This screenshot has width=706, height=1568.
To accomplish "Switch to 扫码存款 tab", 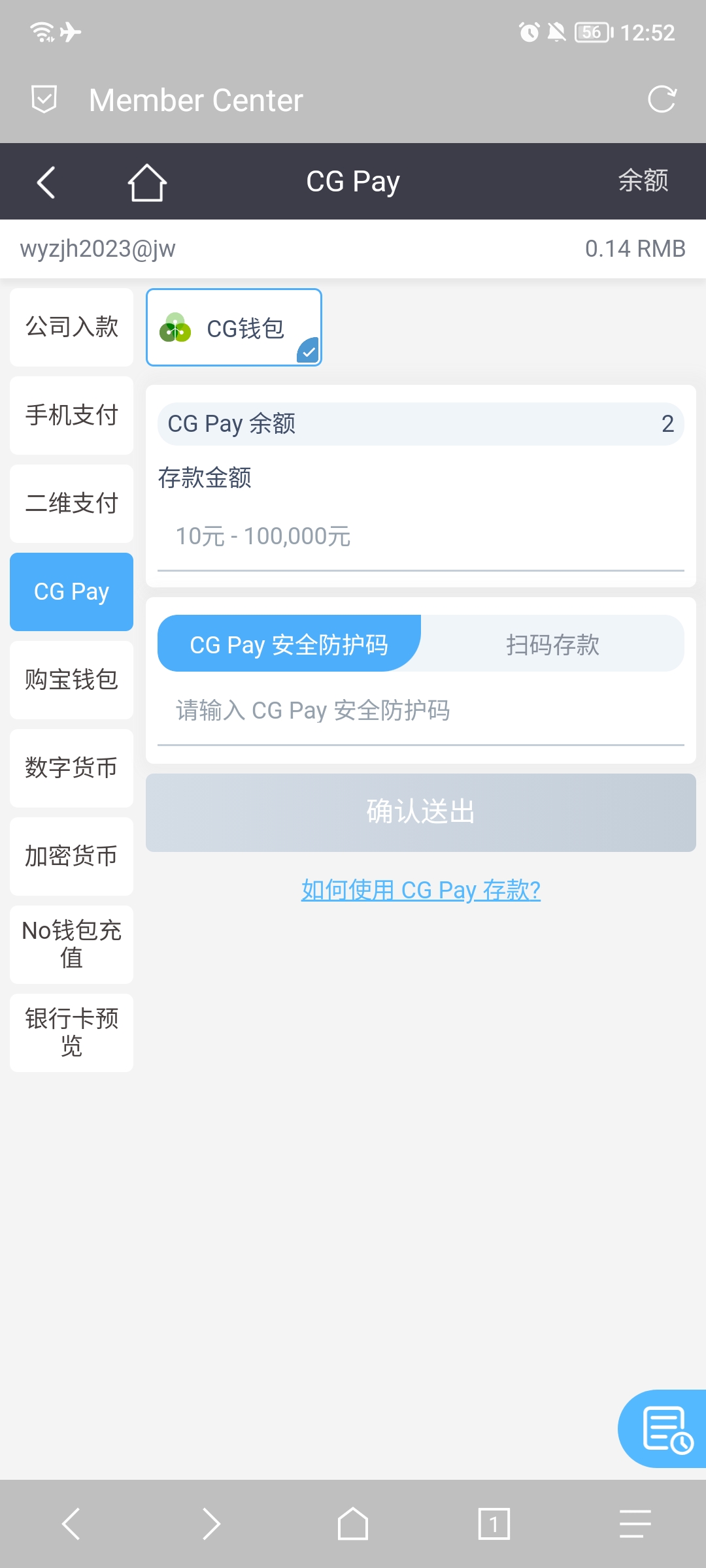I will tap(552, 644).
